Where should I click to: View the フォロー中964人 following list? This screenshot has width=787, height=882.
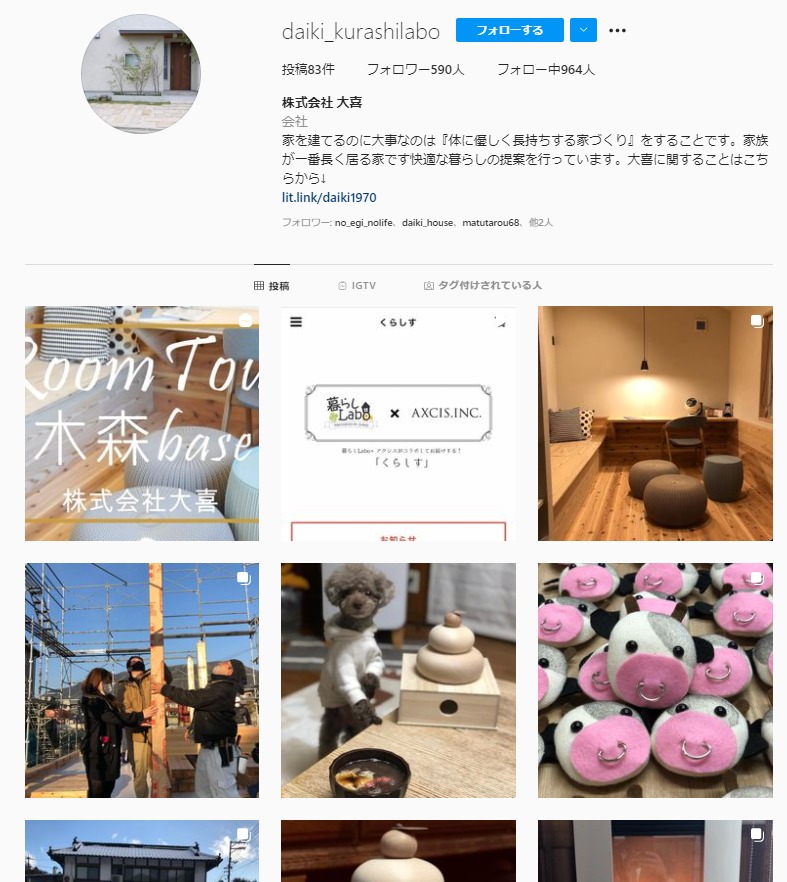tap(546, 70)
